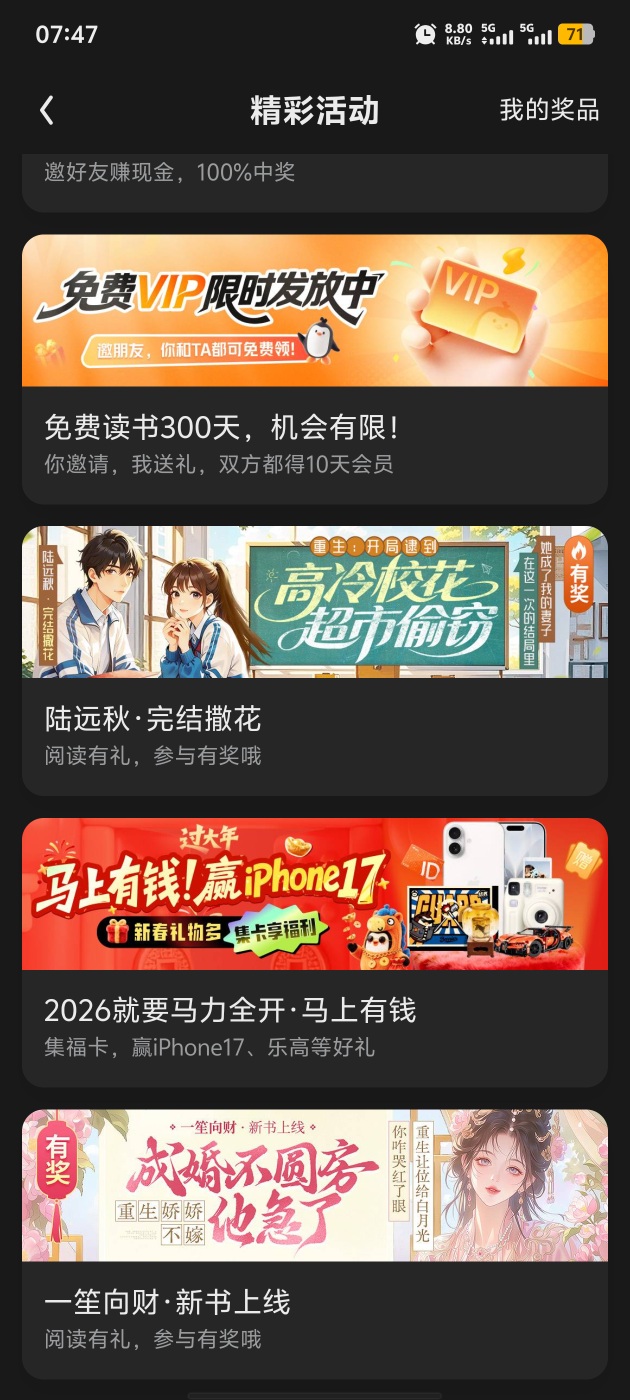Open the 邀好友赚现金 activity card
The image size is (630, 1400).
click(314, 178)
